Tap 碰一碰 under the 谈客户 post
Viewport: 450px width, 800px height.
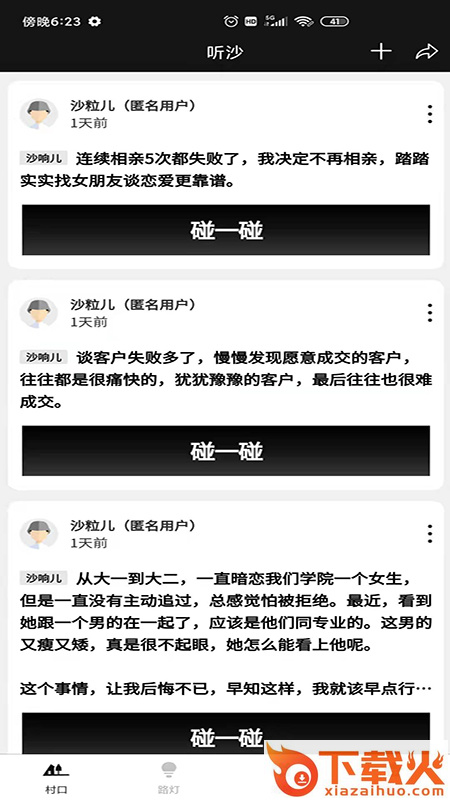226,451
